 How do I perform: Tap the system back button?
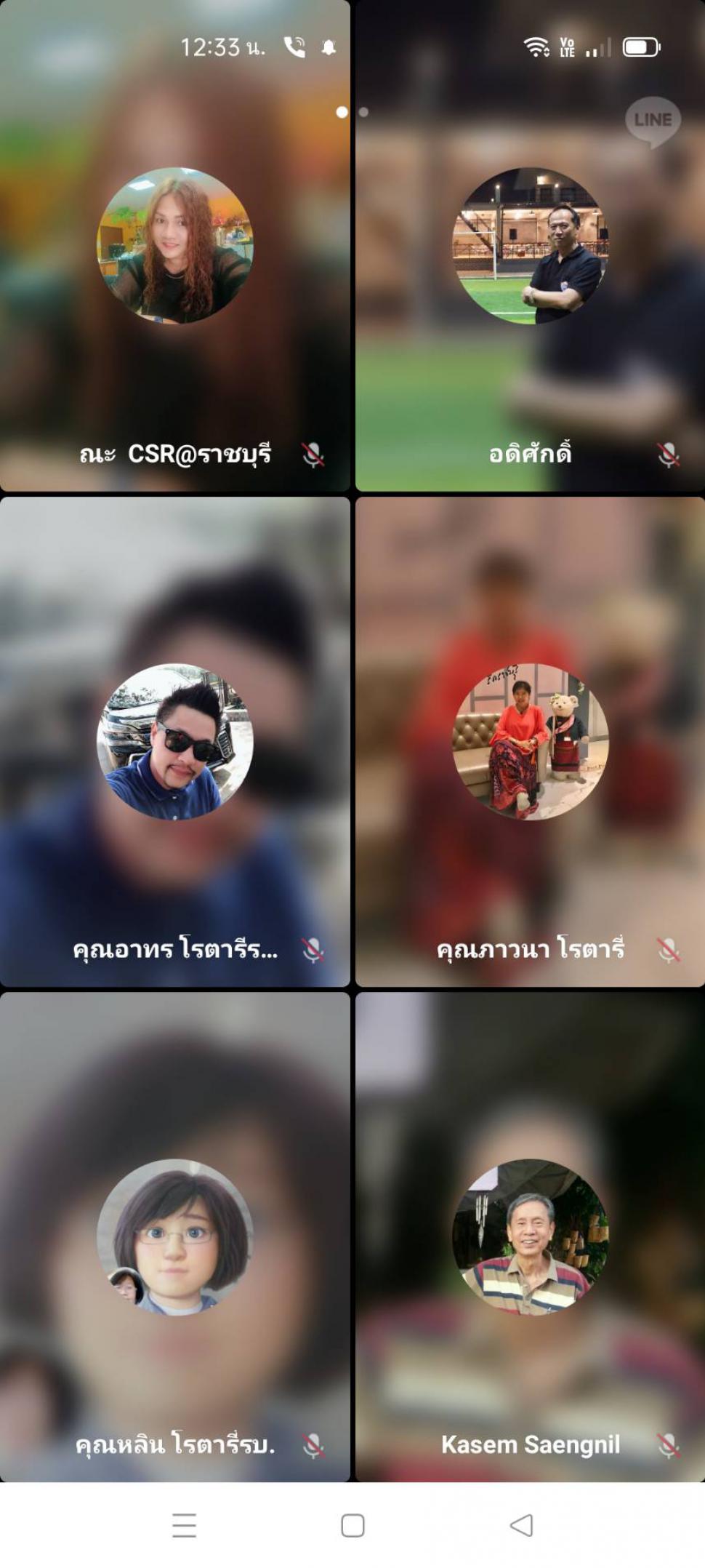point(522,1525)
